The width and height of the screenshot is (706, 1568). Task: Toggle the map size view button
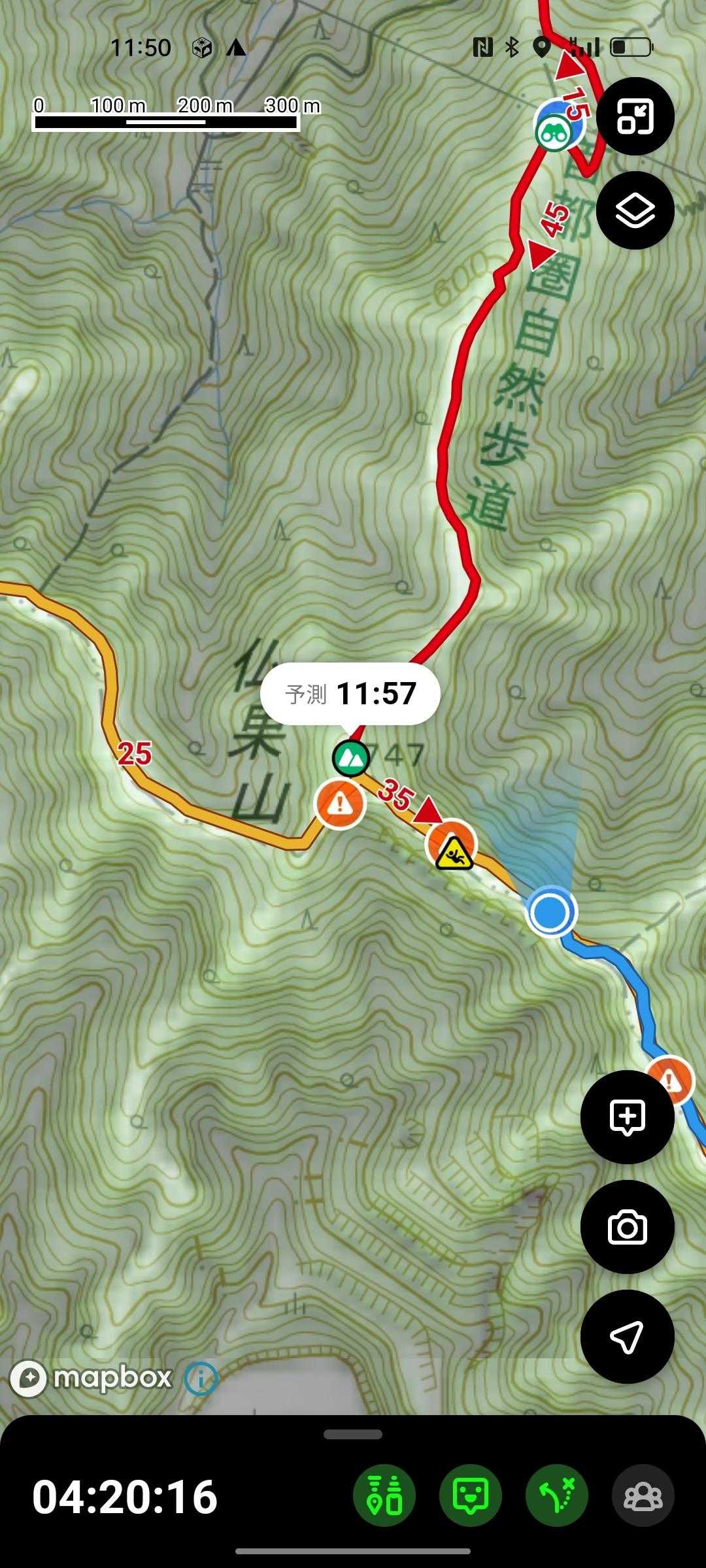point(635,116)
